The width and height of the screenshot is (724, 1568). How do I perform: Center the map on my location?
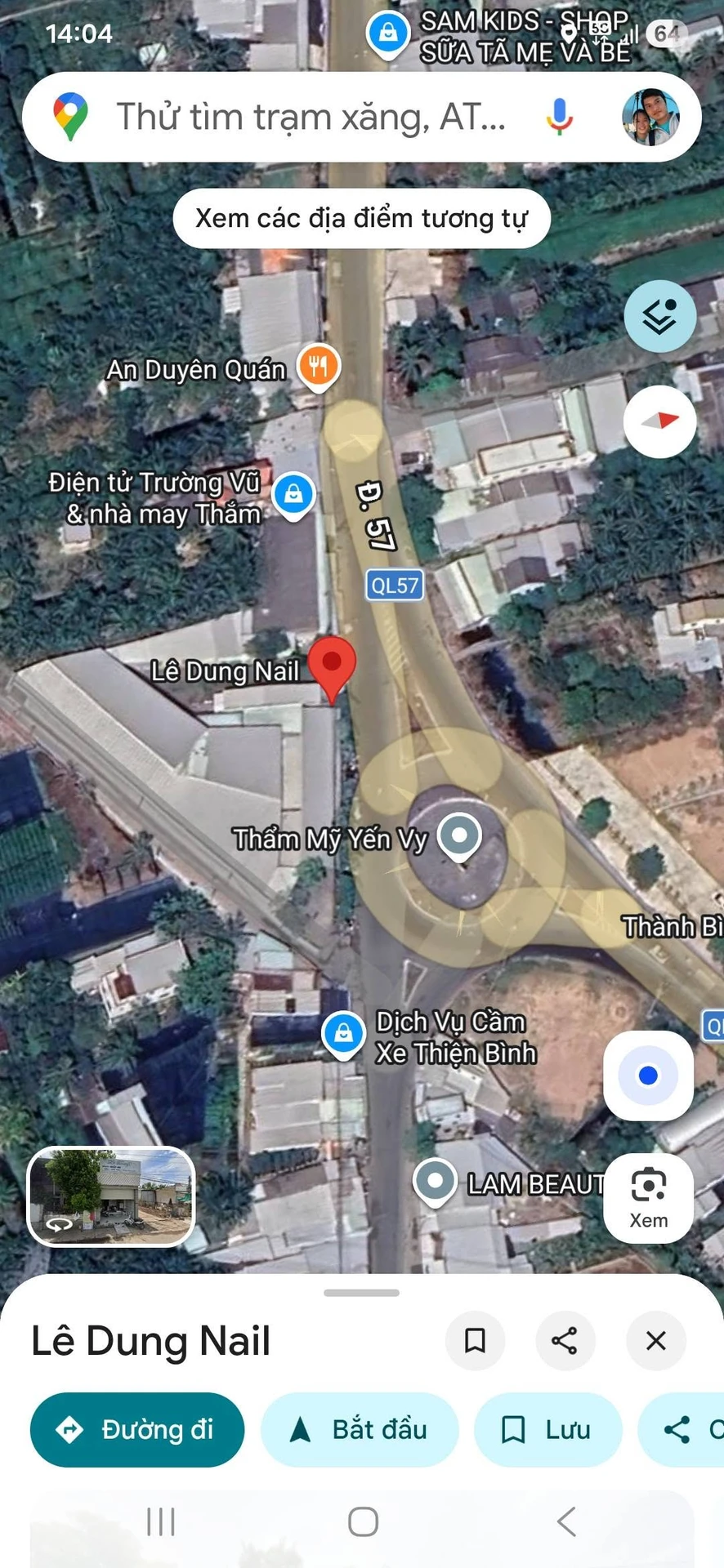click(x=648, y=1076)
